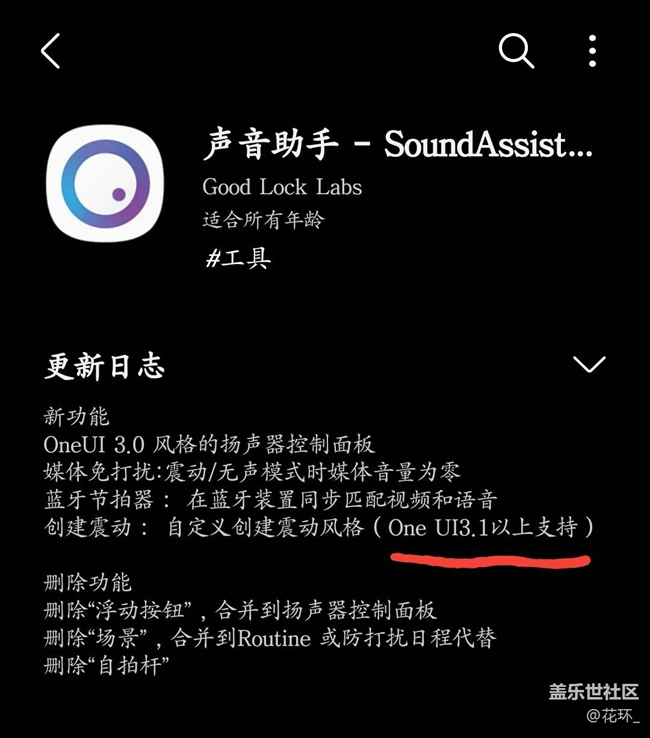The width and height of the screenshot is (650, 738).
Task: Open the three-dot overflow menu
Action: pyautogui.click(x=592, y=51)
